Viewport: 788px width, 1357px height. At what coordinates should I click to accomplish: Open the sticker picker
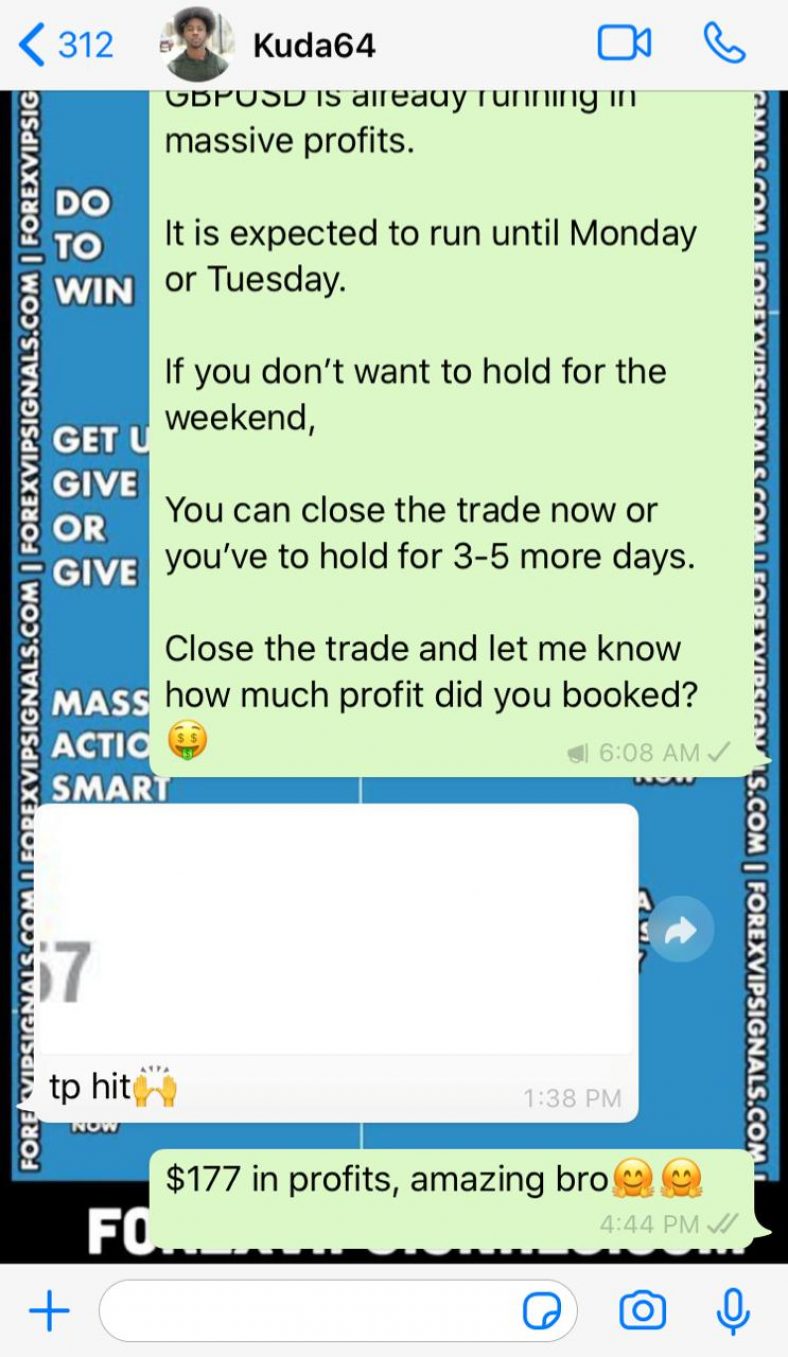[543, 1310]
